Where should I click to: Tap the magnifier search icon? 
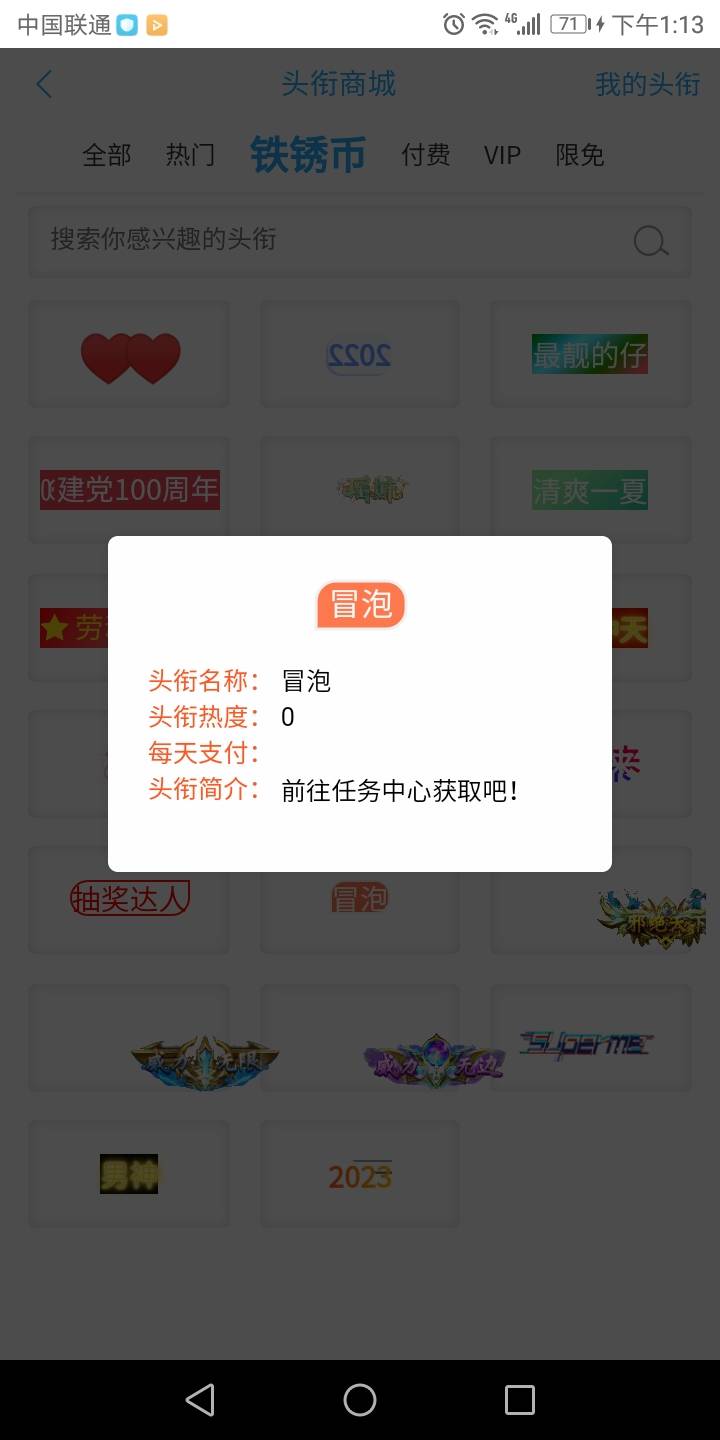[651, 241]
